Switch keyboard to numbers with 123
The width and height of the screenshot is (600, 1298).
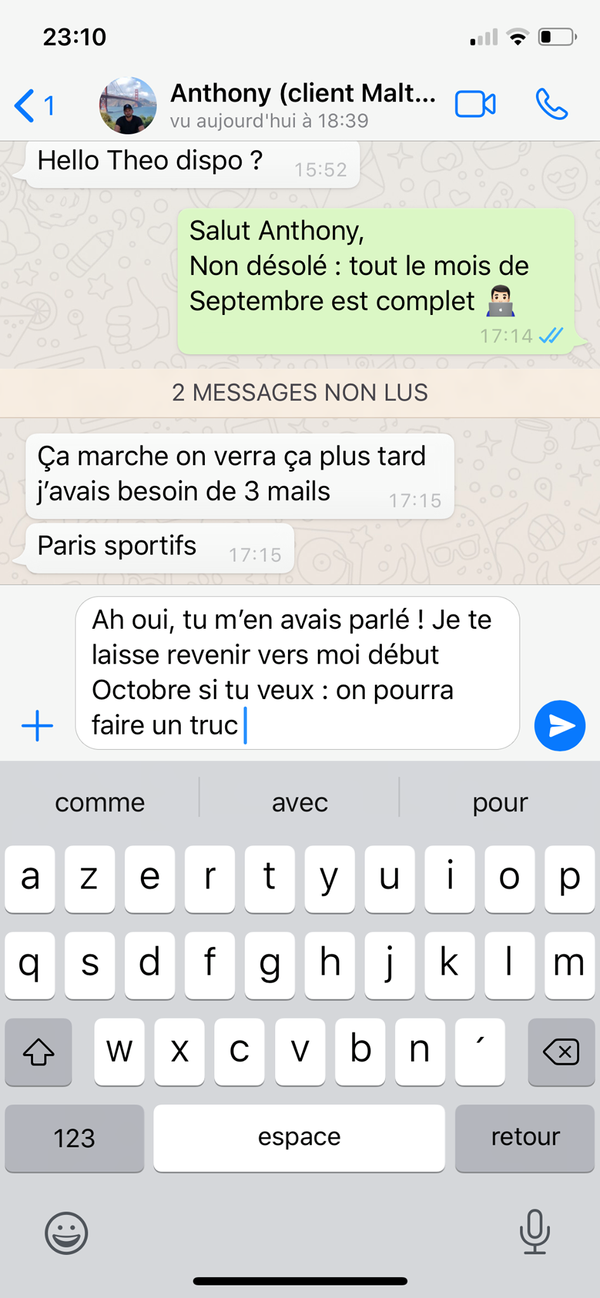click(75, 1138)
